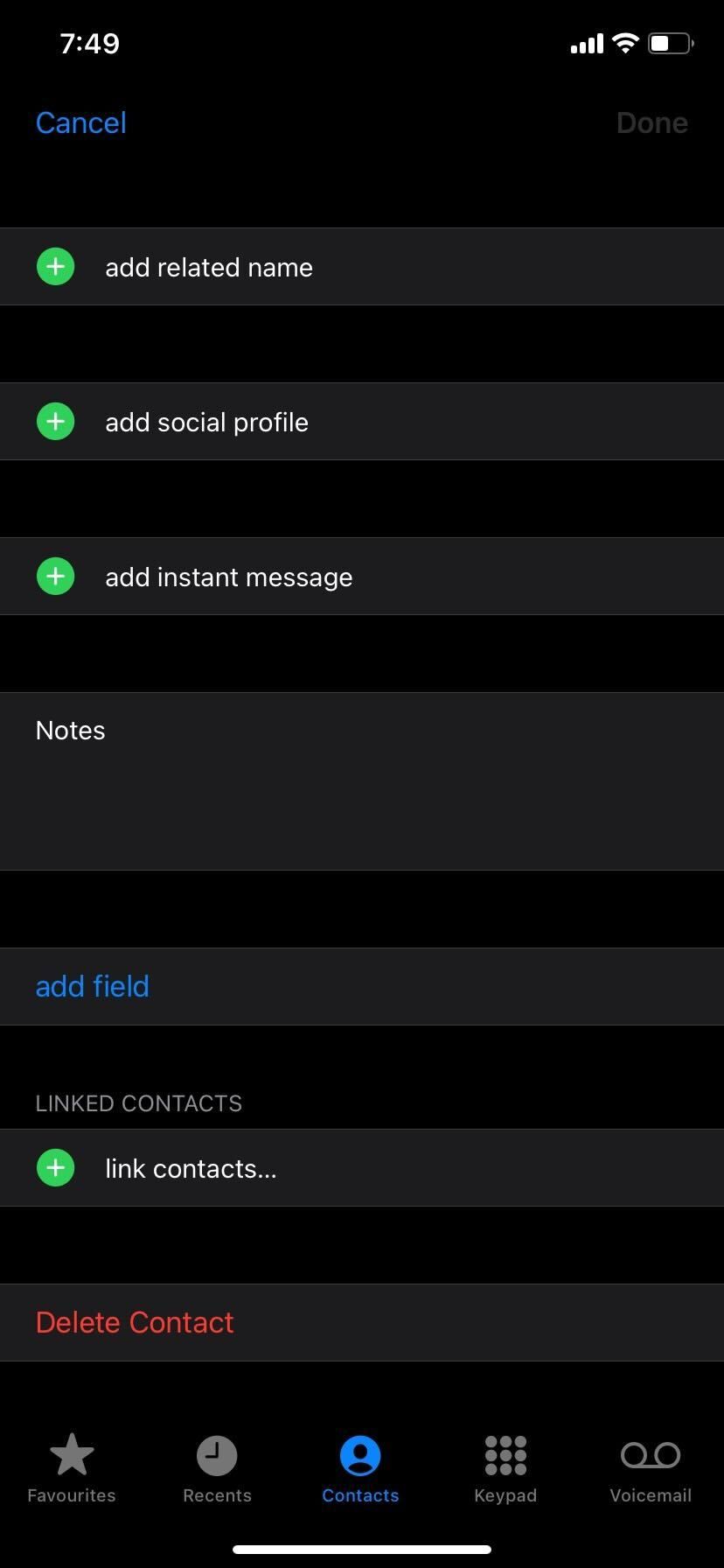
Task: Open the Favourites star icon
Action: [71, 1454]
